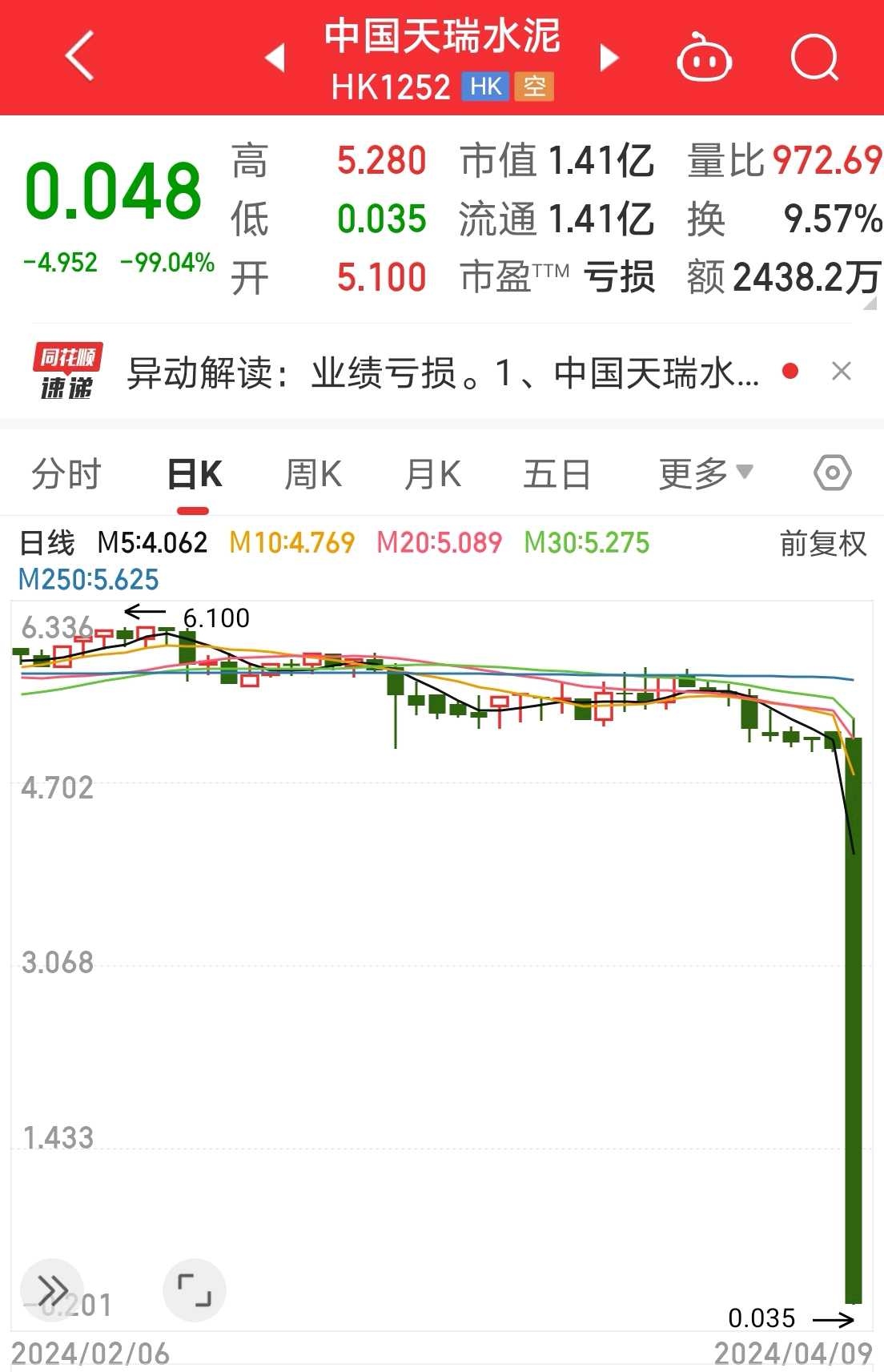Select the 五日 five-day view

tap(557, 473)
